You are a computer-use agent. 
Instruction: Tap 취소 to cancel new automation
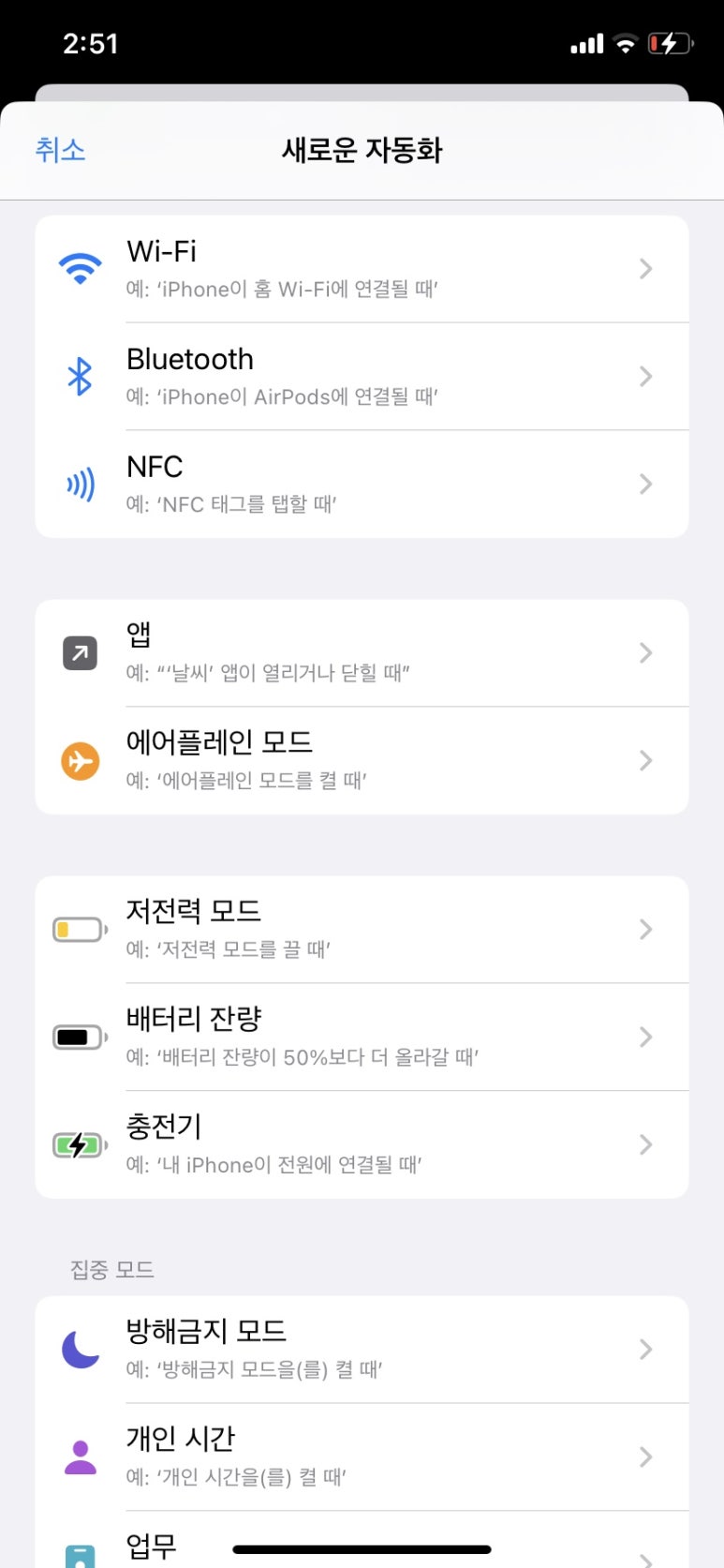click(60, 150)
